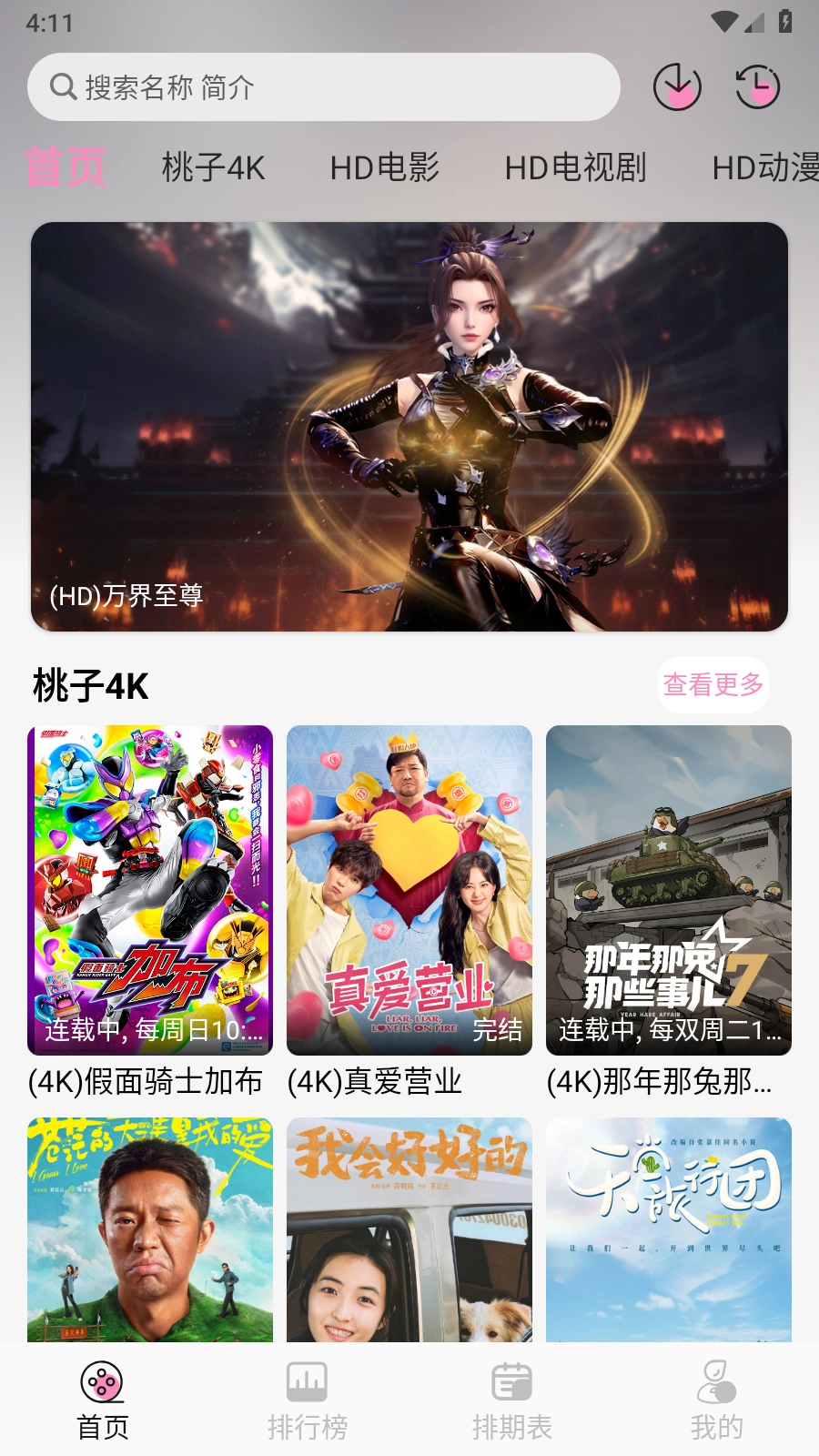Tap 查看更多 for 桃子4K
819x1456 pixels.
[713, 684]
